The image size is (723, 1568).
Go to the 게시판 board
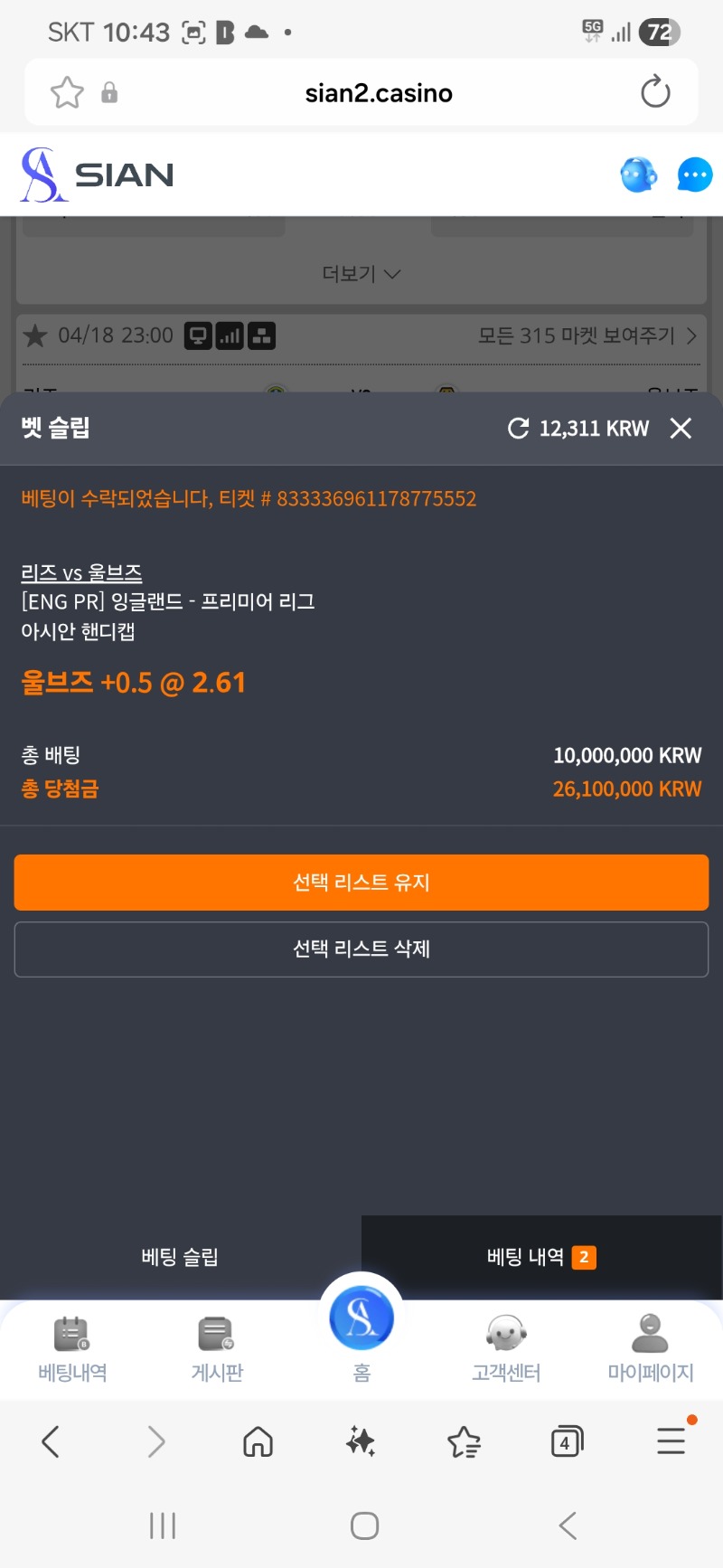coord(217,1349)
